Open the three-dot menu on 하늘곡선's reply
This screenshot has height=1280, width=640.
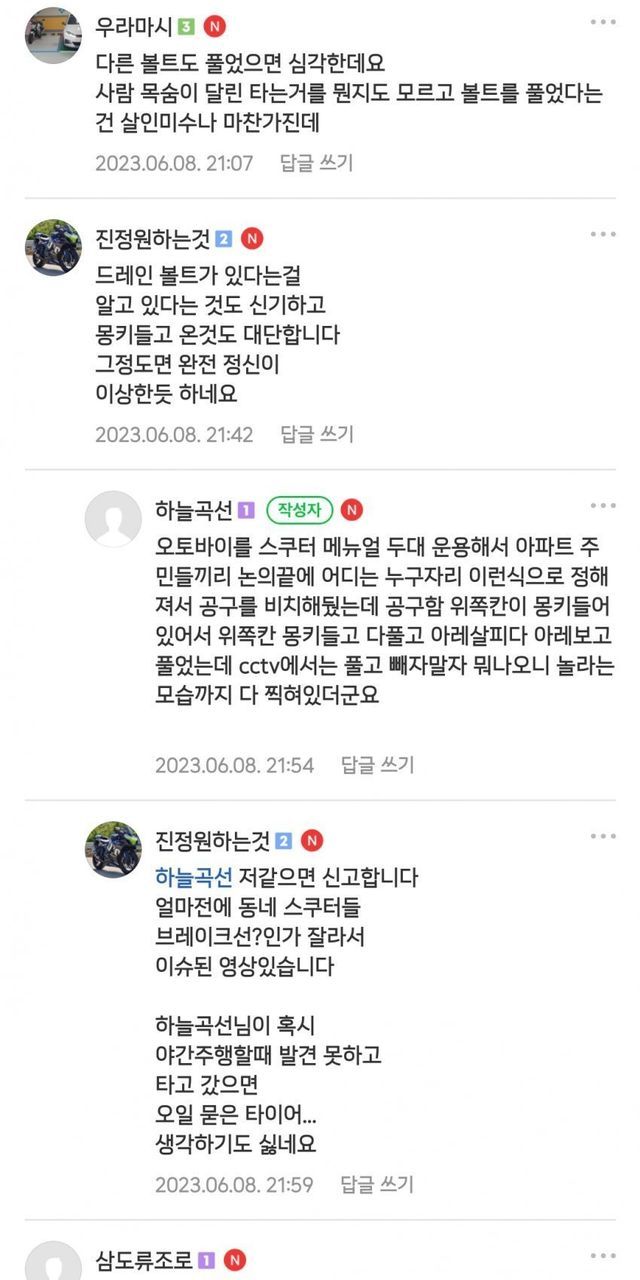(602, 506)
